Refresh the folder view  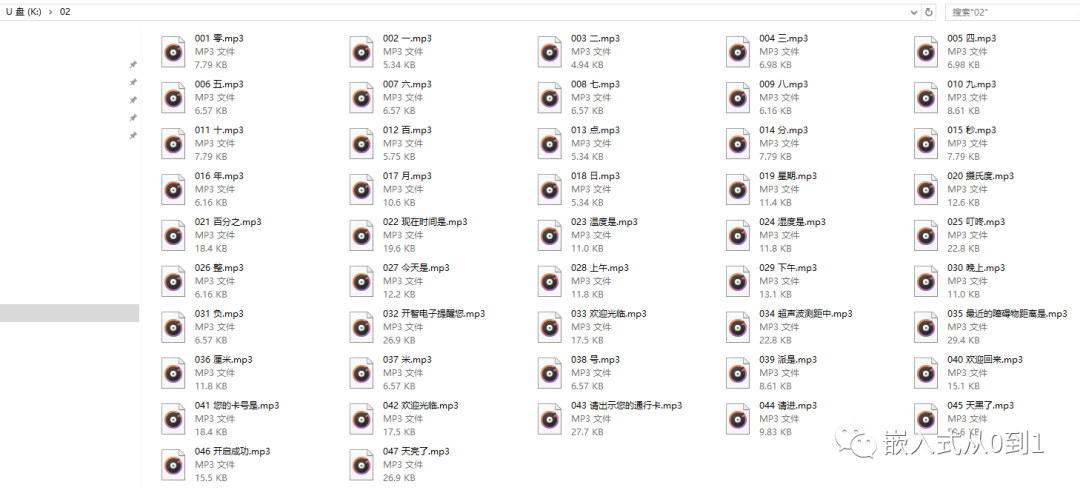(x=930, y=12)
